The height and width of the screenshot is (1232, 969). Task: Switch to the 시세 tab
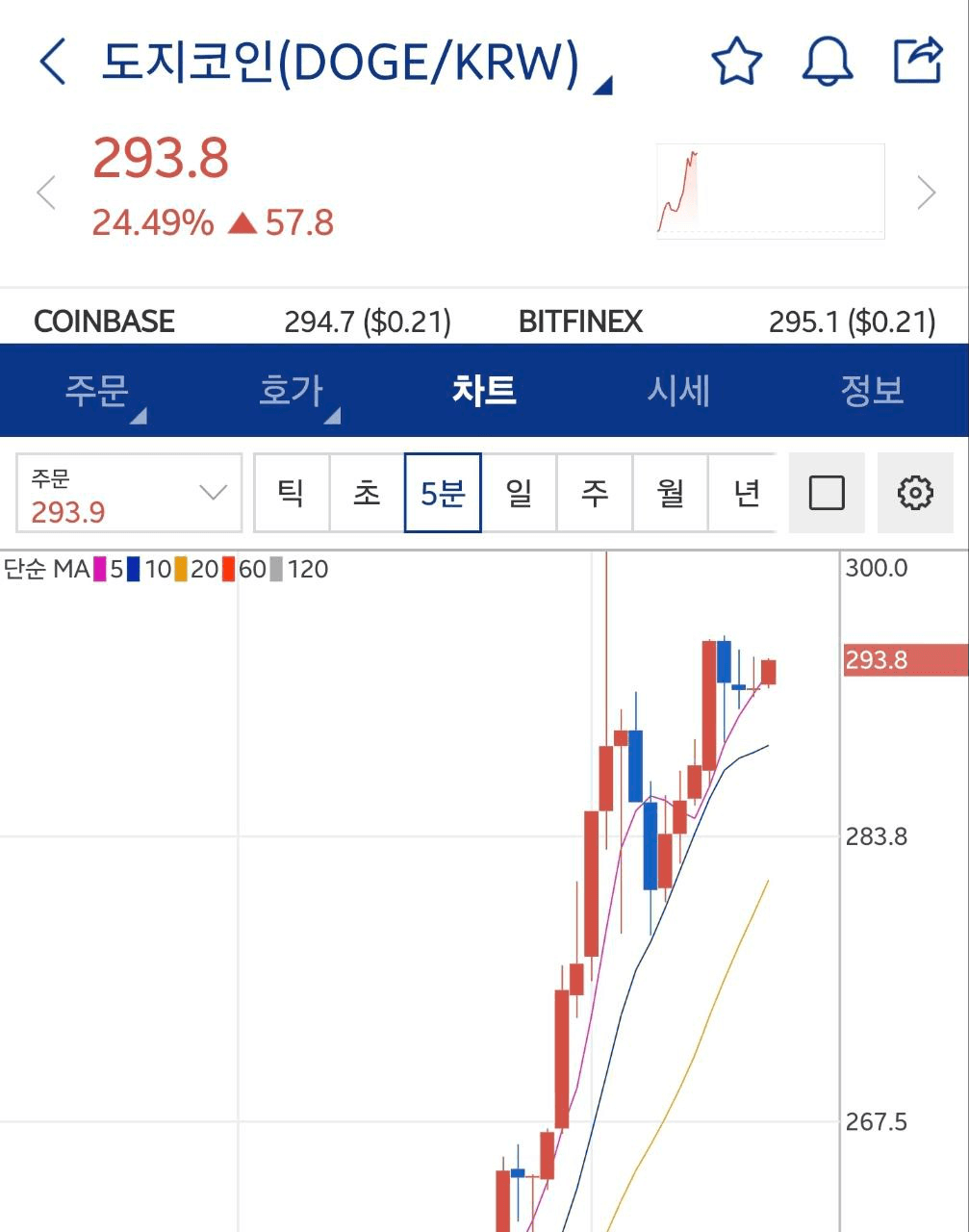(678, 391)
